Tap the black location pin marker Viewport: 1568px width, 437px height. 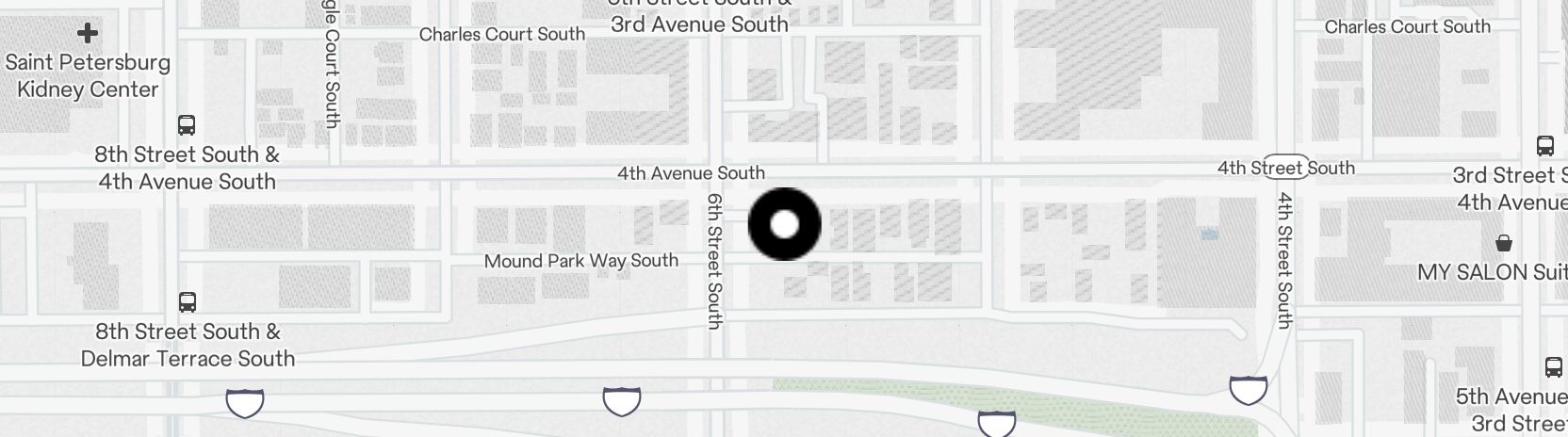784,224
